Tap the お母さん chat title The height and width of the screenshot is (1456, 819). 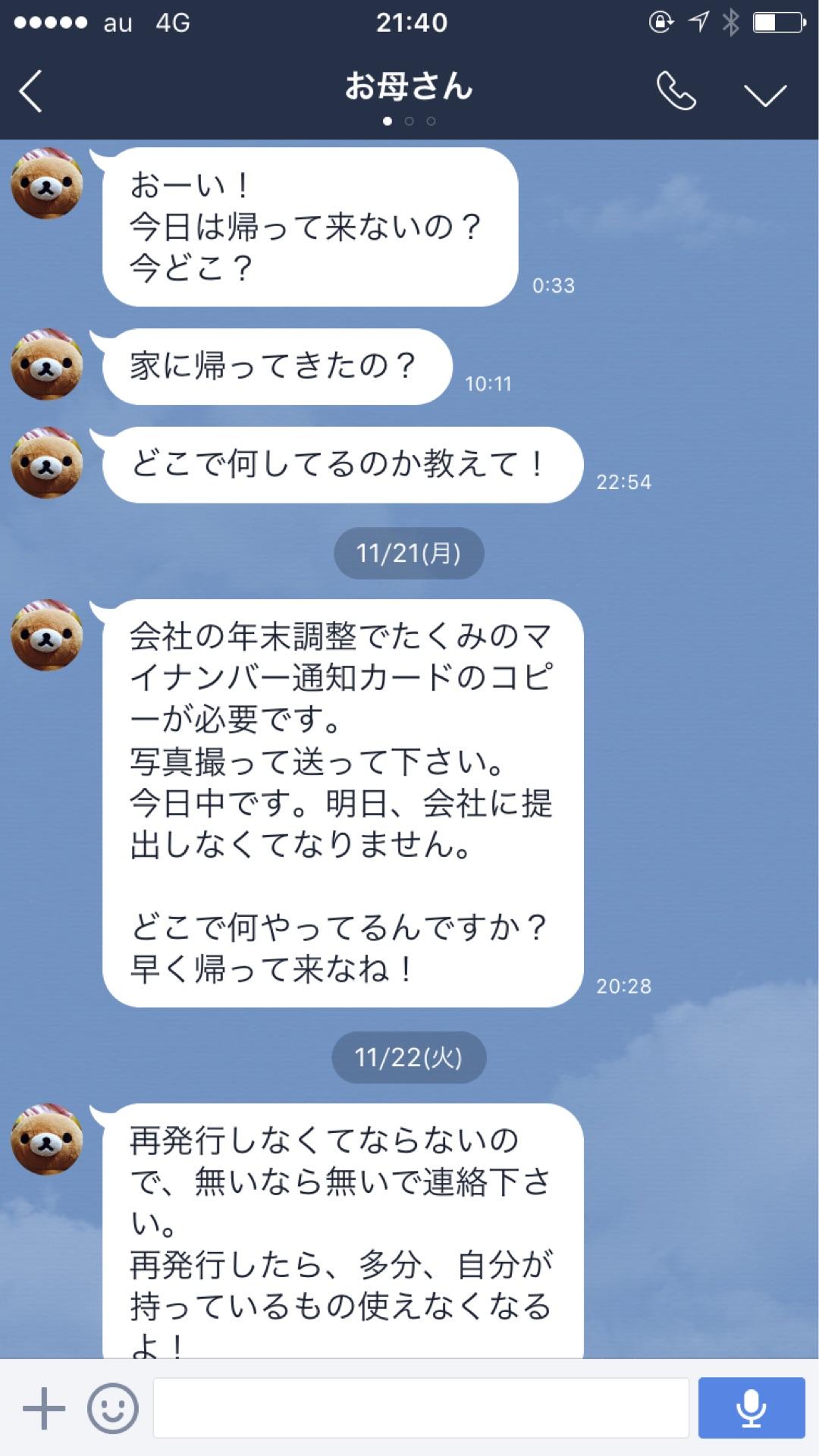(x=409, y=86)
